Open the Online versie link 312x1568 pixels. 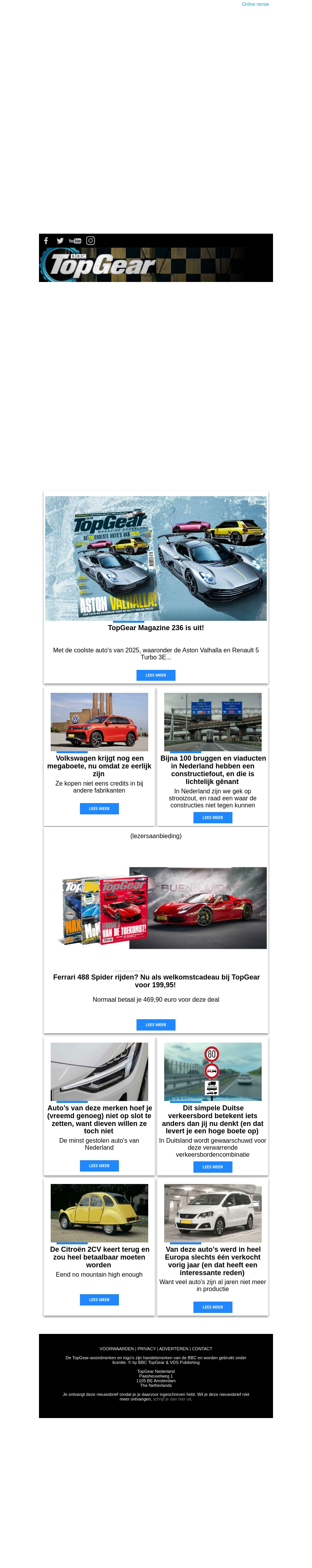point(255,4)
